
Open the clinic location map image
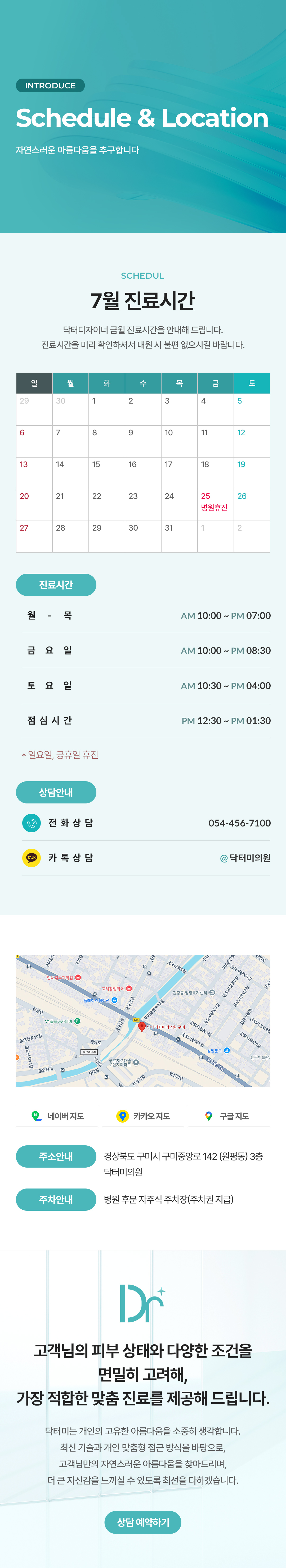point(143,1020)
